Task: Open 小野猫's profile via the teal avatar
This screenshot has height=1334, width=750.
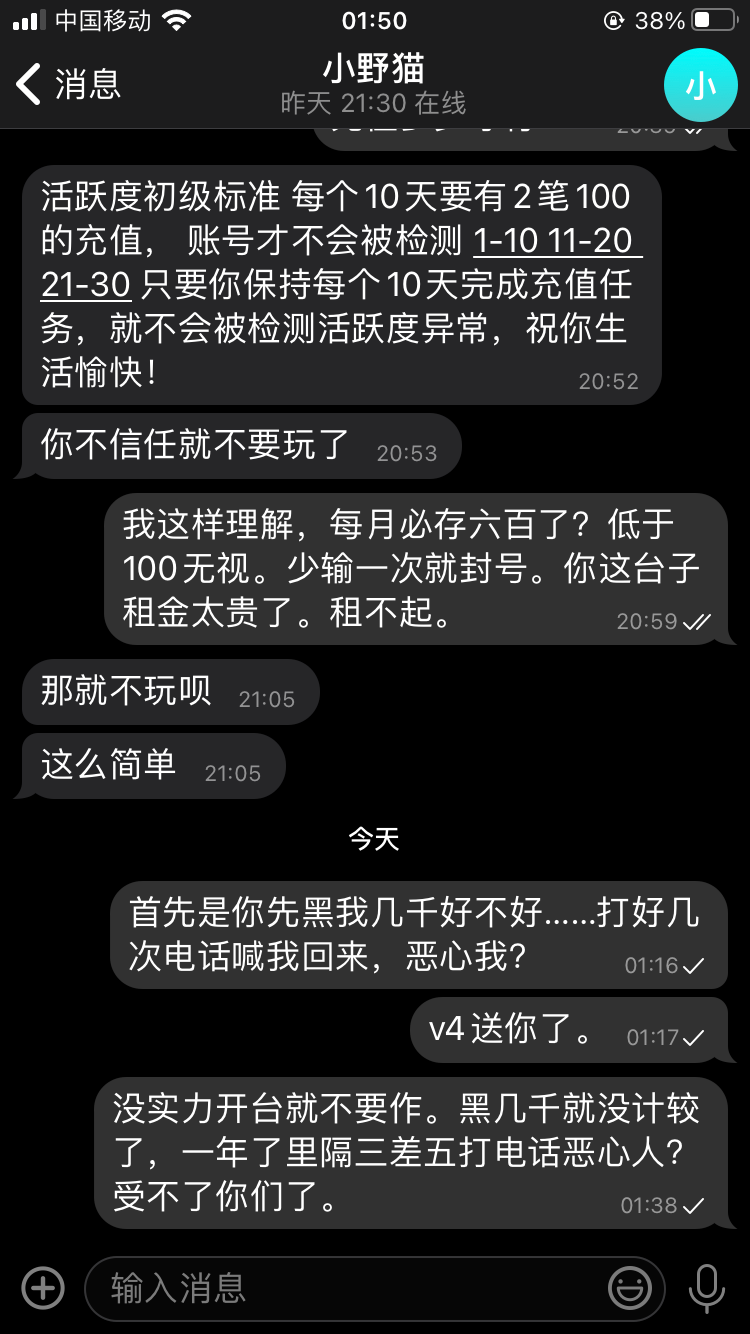Action: coord(700,85)
